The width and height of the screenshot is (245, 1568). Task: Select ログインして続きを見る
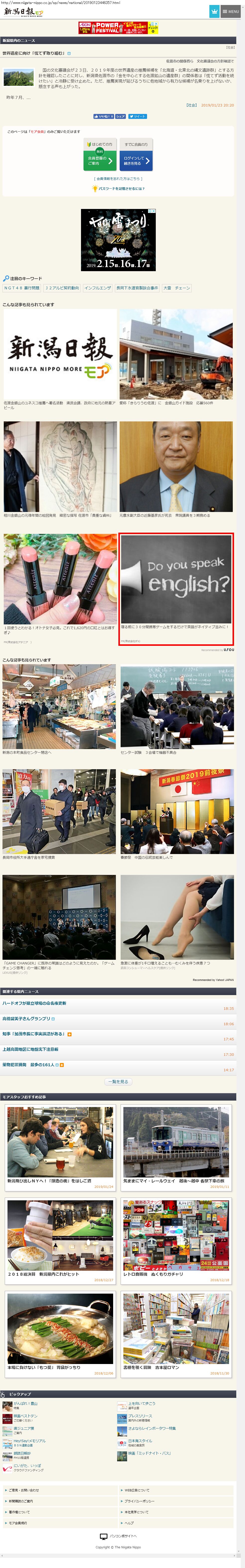pos(136,160)
